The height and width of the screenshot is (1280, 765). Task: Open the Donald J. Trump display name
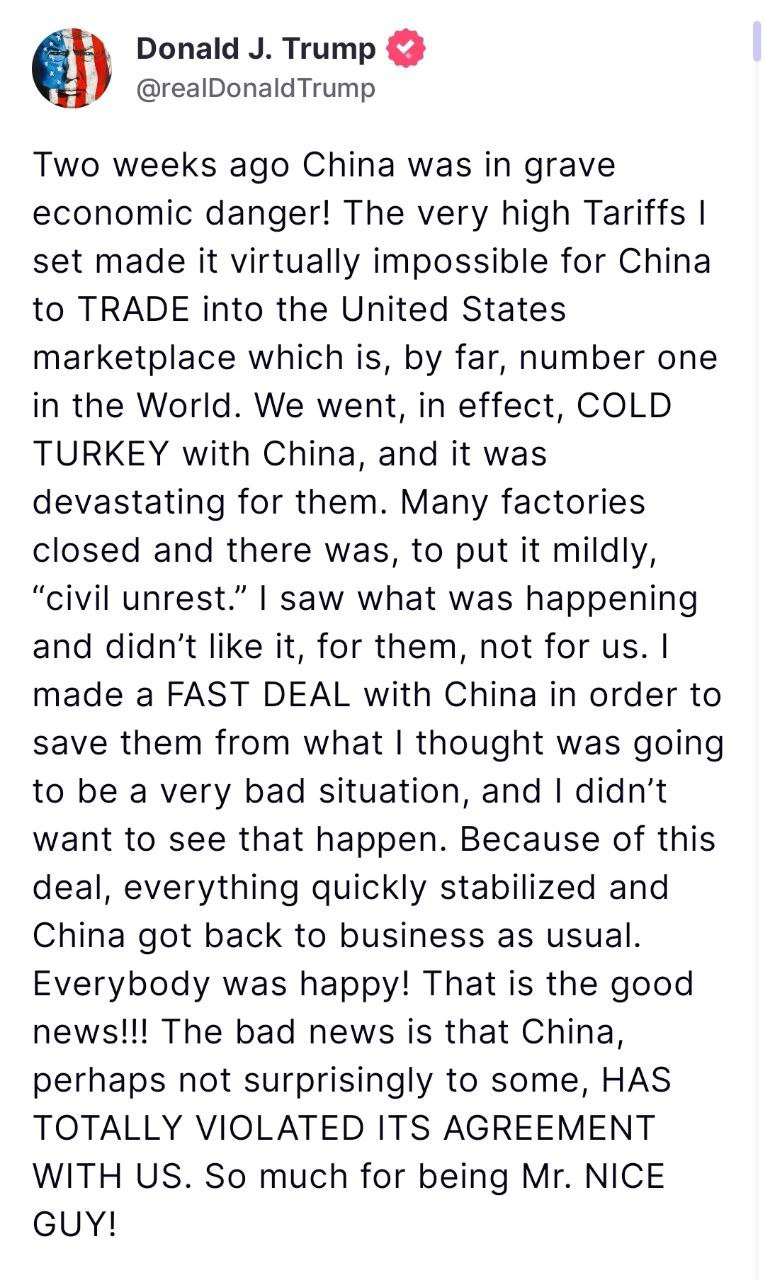256,48
